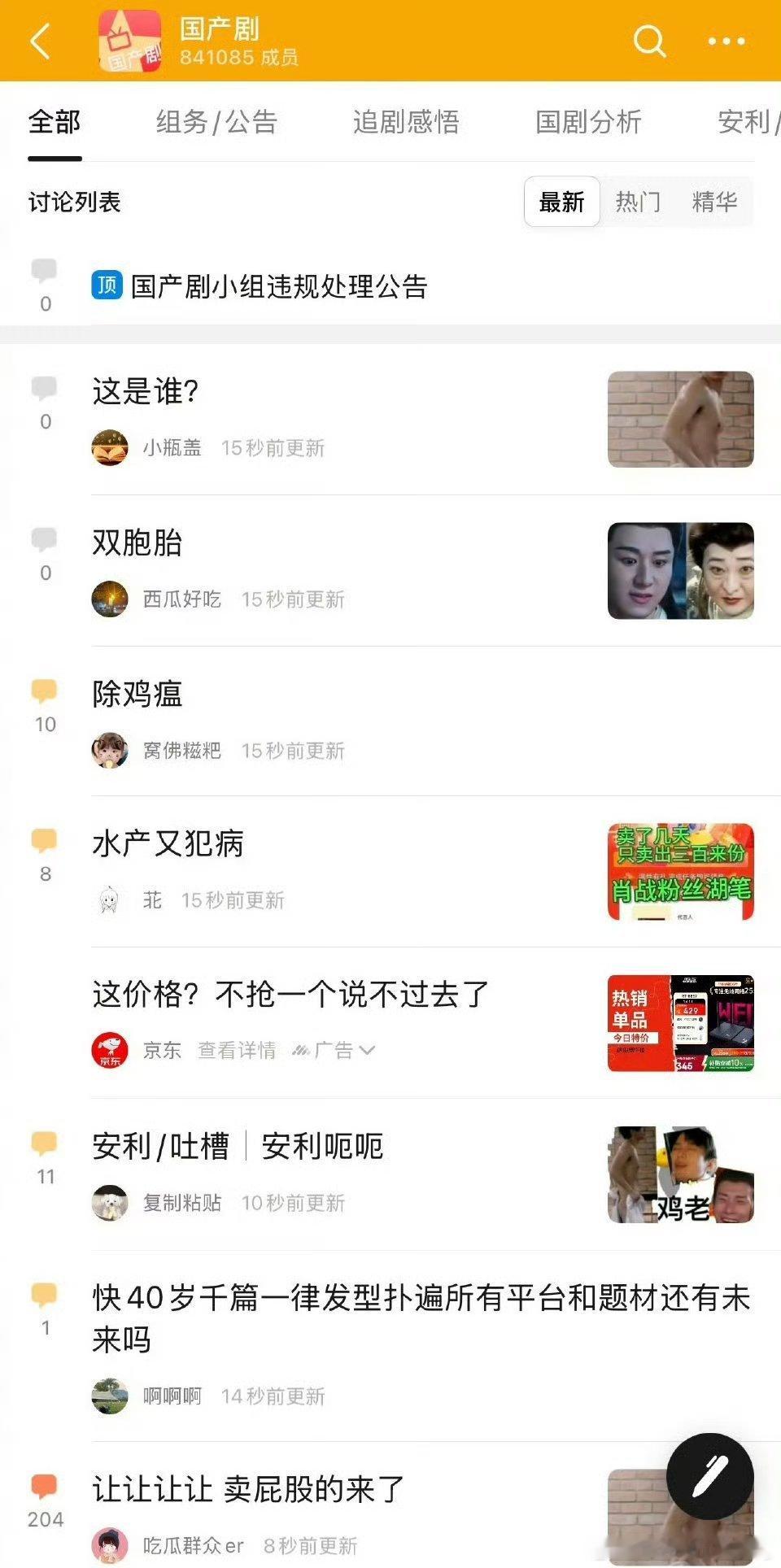Open the 追剧感悟 tab
This screenshot has height=1568, width=781.
coord(407,122)
